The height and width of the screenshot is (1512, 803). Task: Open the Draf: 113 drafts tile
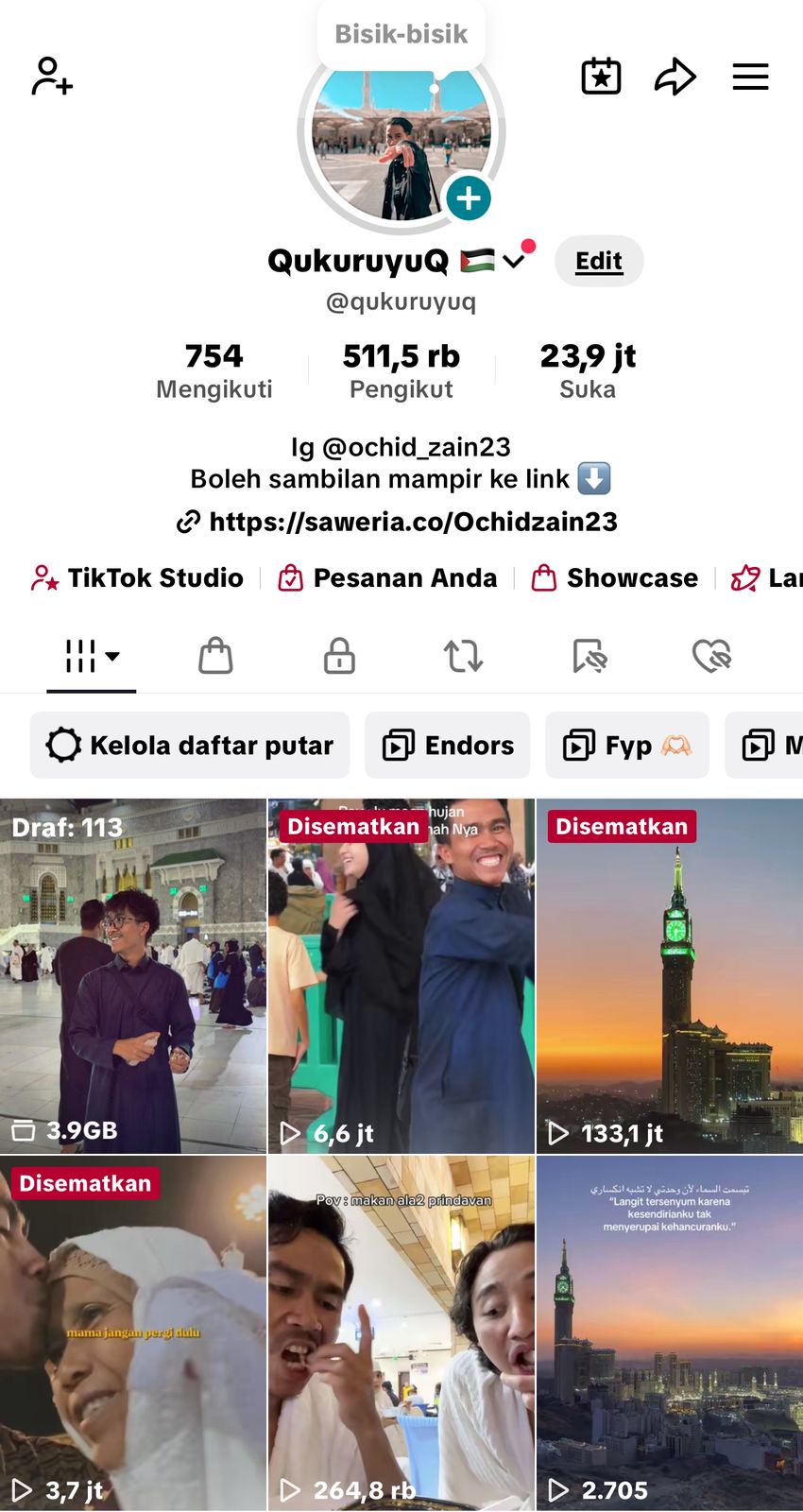pos(133,975)
